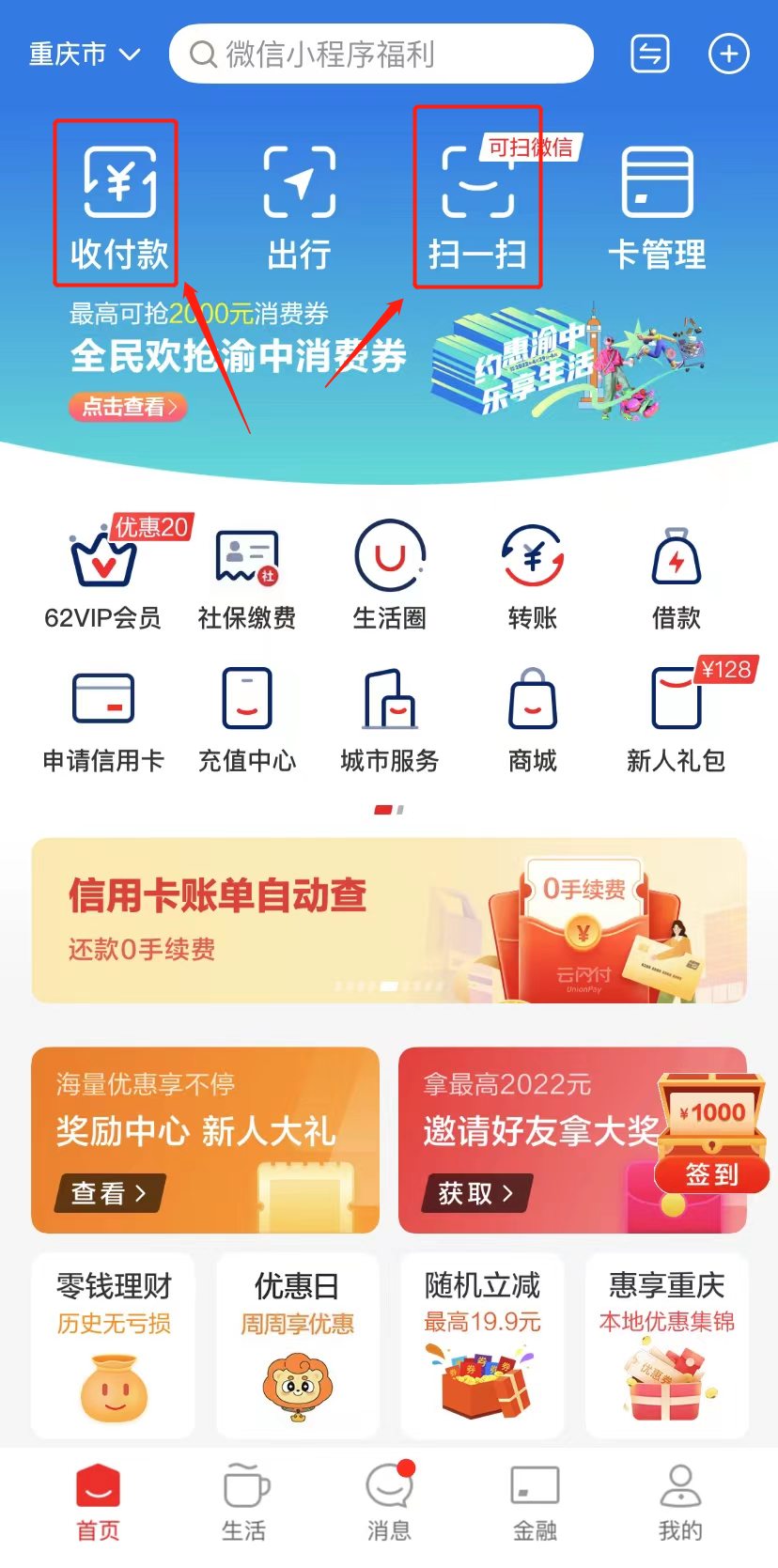The width and height of the screenshot is (778, 1568).
Task: Tap the 微信小程序福利 search box
Action: click(x=381, y=54)
